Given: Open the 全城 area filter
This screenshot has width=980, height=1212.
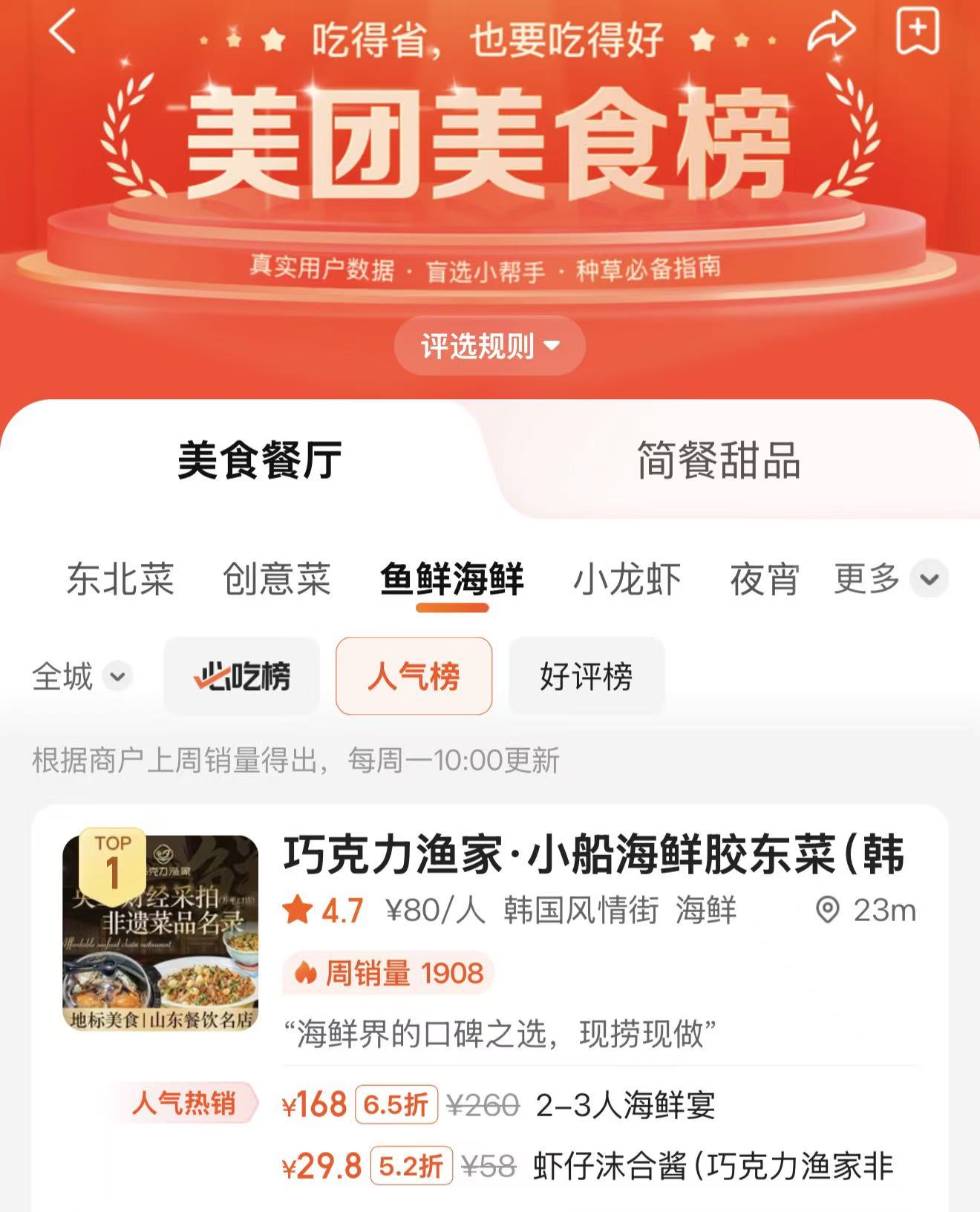Looking at the screenshot, I should click(82, 676).
